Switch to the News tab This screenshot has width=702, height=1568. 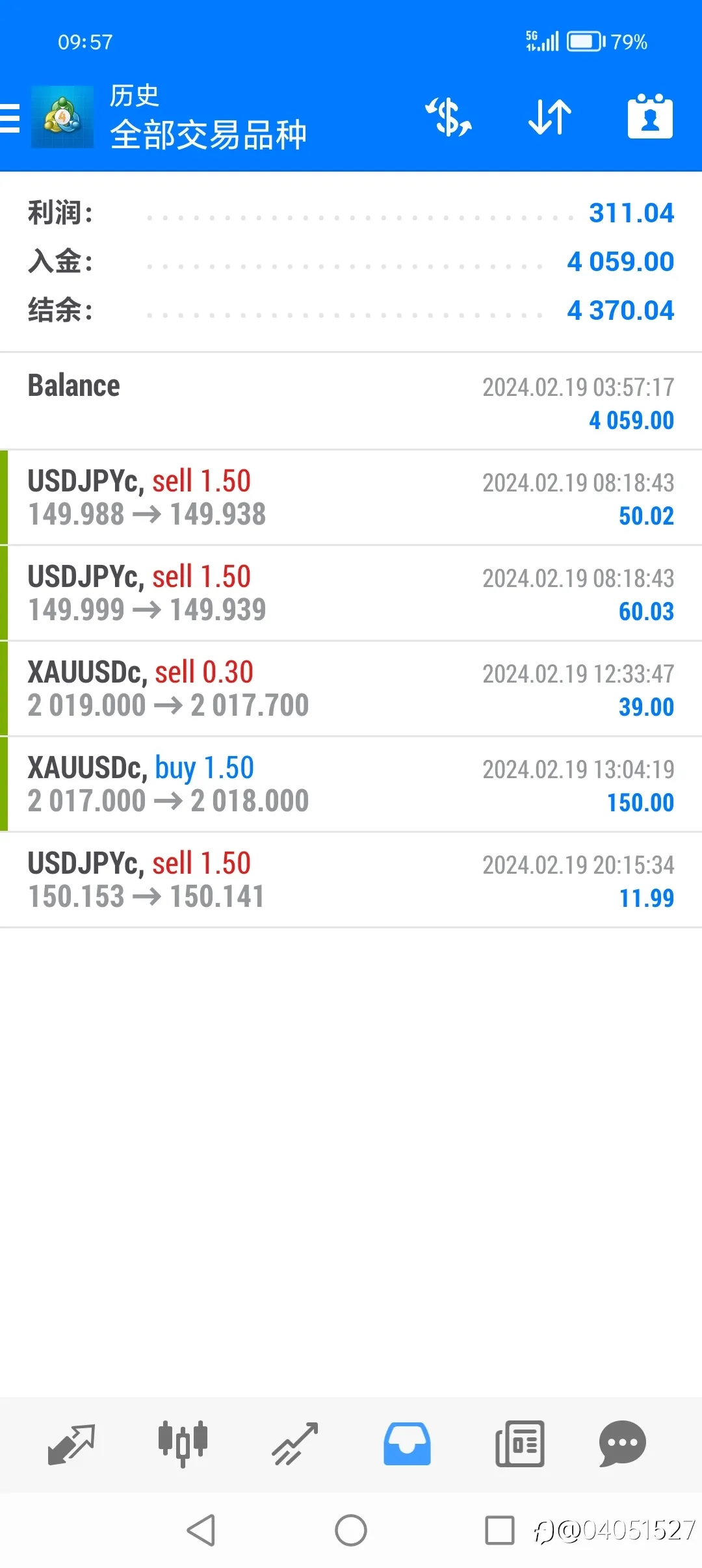pyautogui.click(x=519, y=1444)
